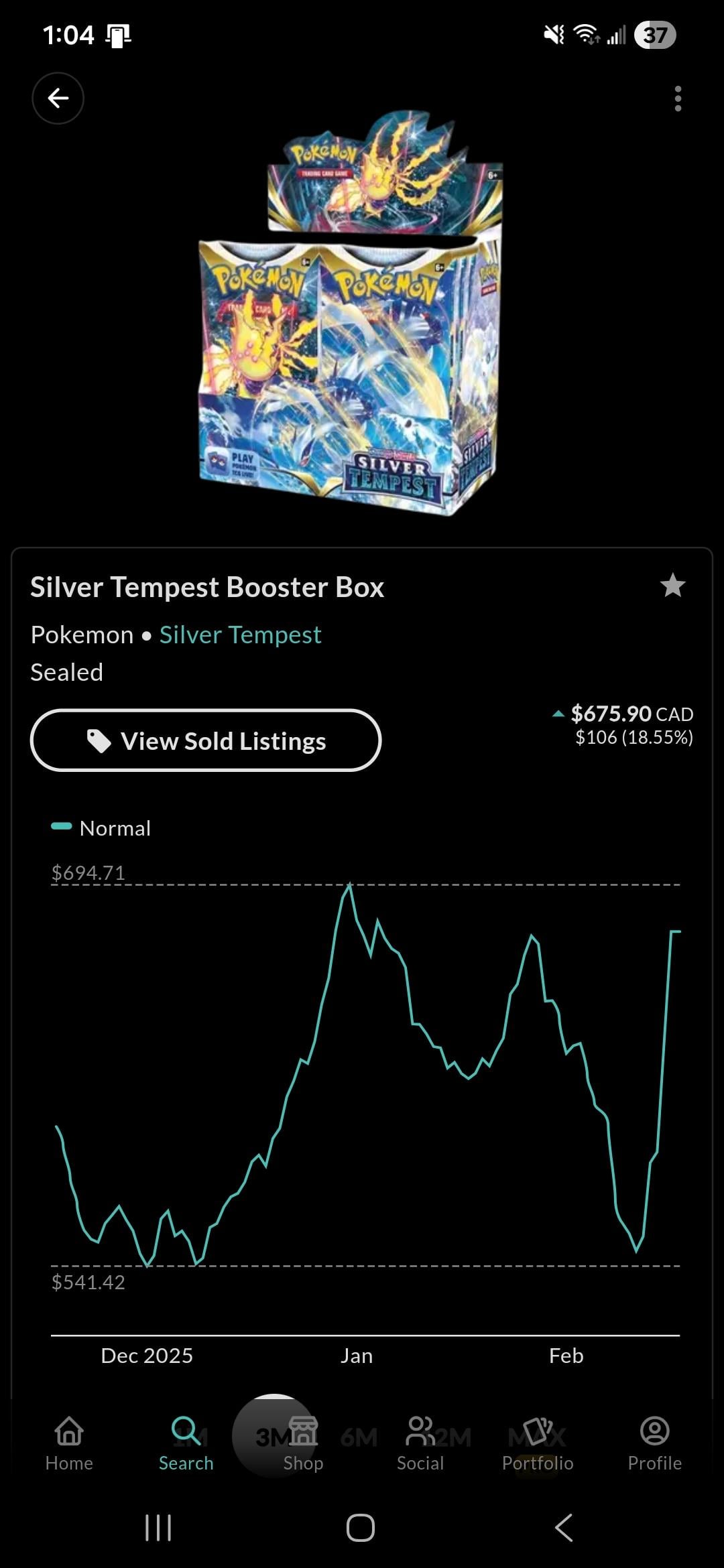Go to the Shop tab
The height and width of the screenshot is (1568, 724).
[303, 1443]
